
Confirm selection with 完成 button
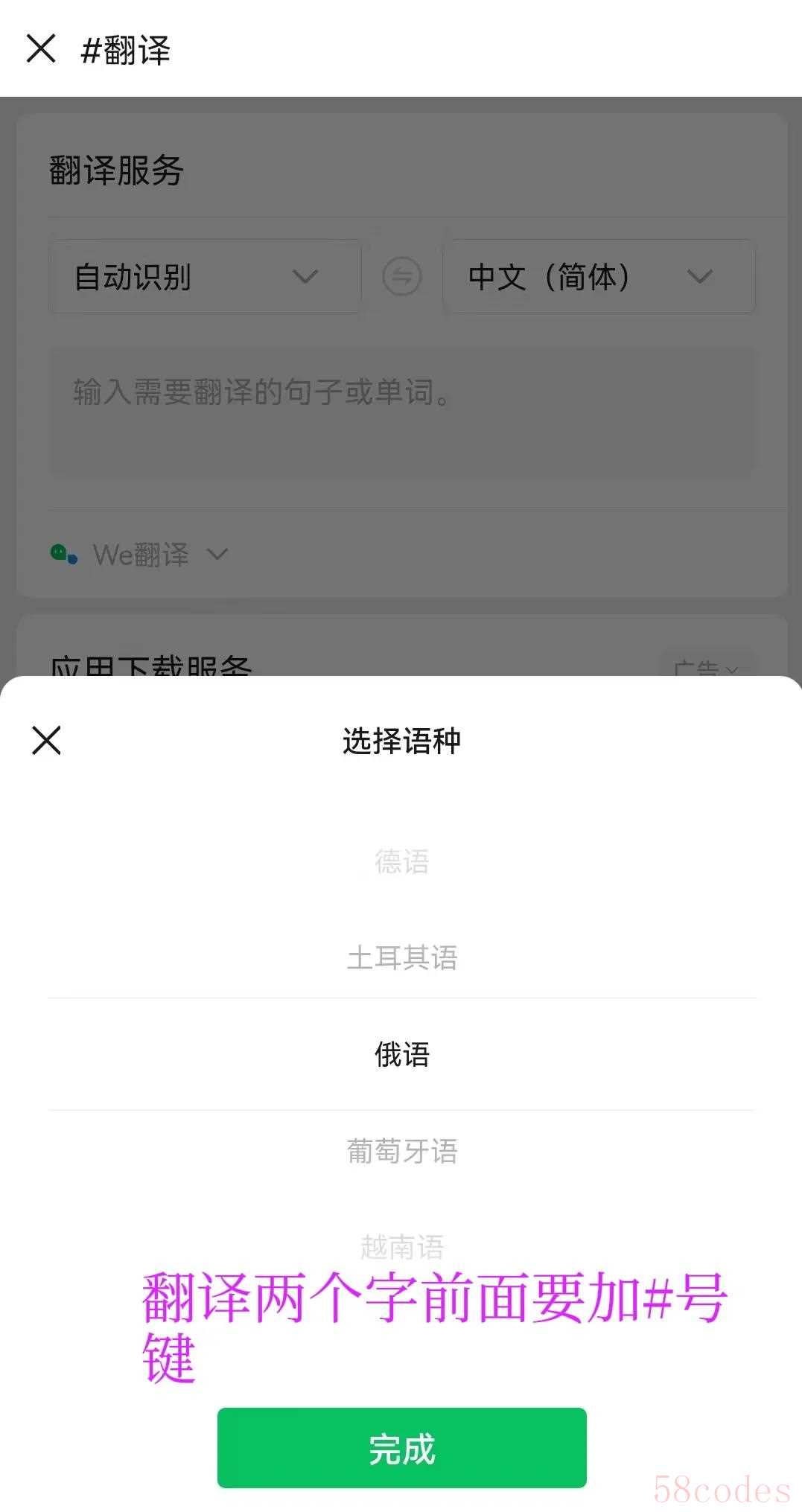tap(401, 1449)
